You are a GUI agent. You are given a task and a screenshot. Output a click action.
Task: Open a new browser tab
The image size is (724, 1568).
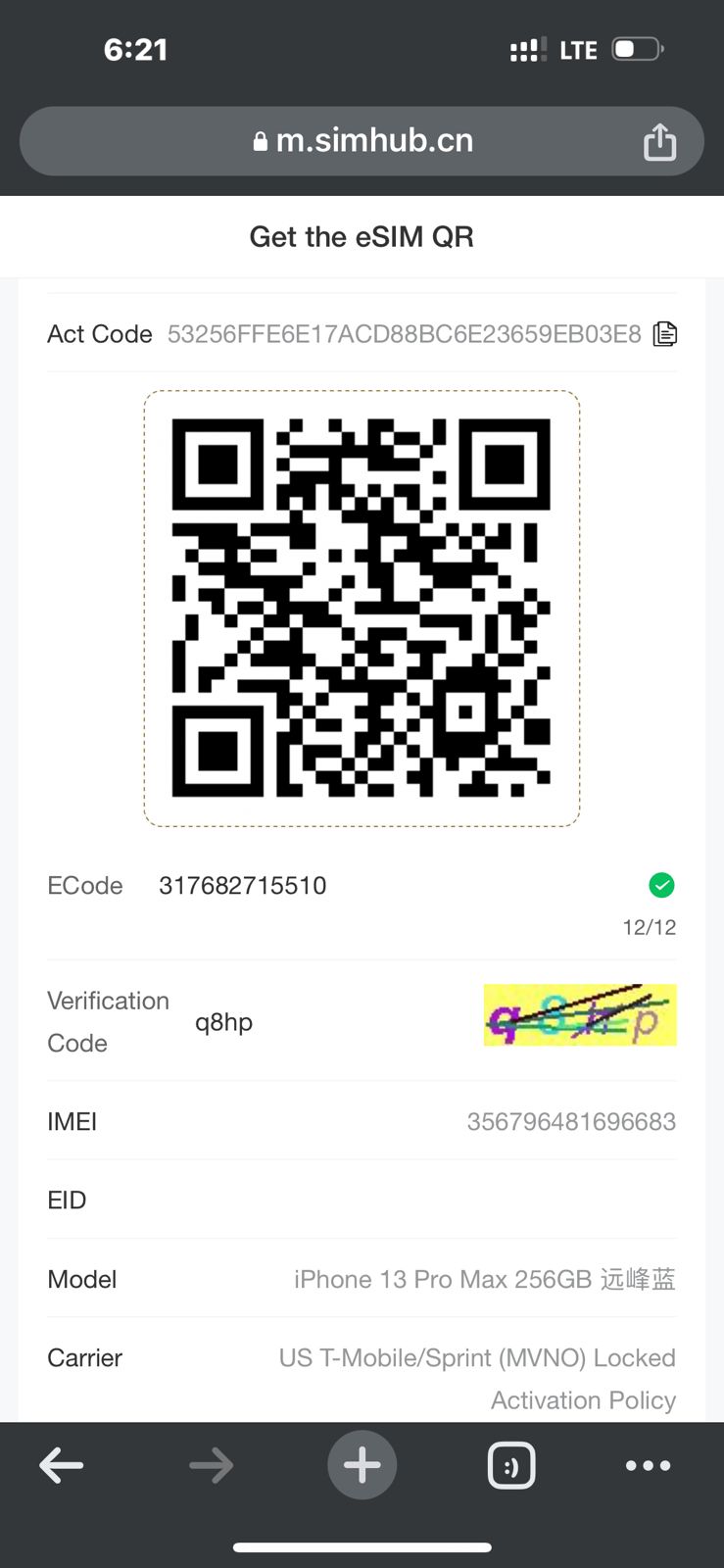[362, 1465]
